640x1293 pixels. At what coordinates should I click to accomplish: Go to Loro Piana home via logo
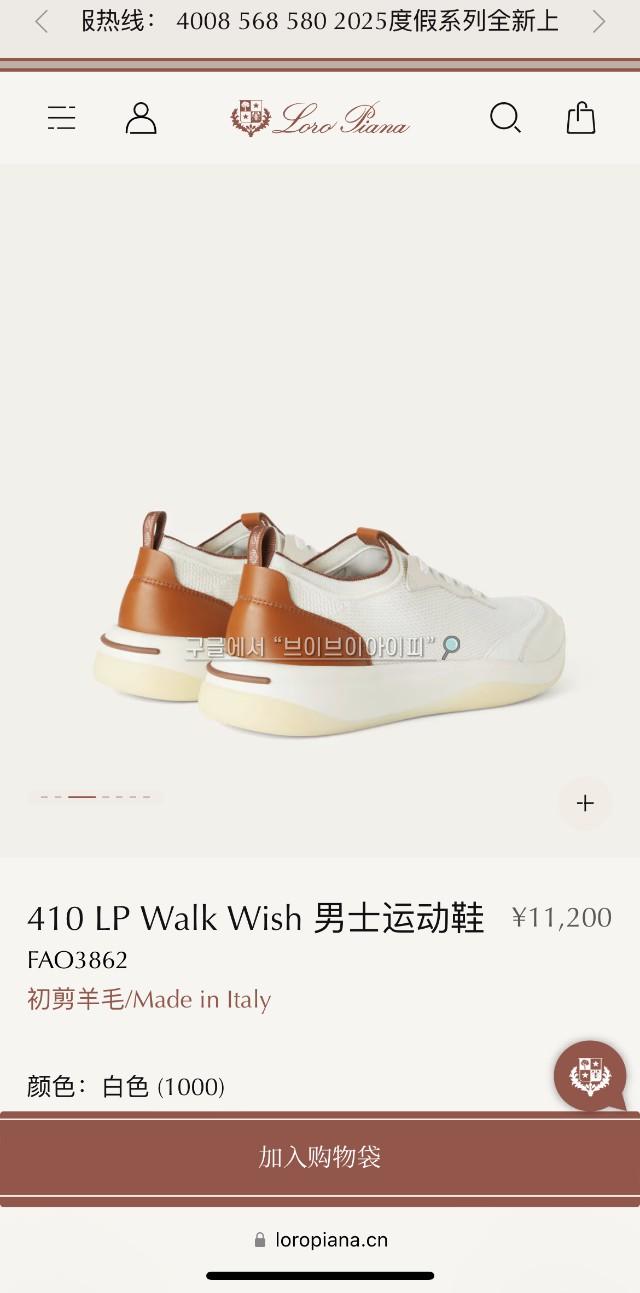point(320,118)
